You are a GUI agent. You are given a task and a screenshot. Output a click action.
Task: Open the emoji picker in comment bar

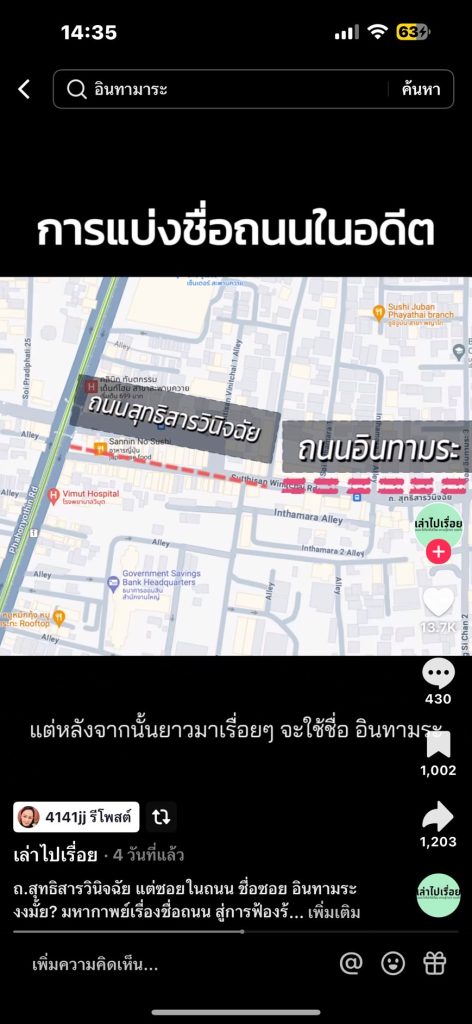pyautogui.click(x=393, y=963)
